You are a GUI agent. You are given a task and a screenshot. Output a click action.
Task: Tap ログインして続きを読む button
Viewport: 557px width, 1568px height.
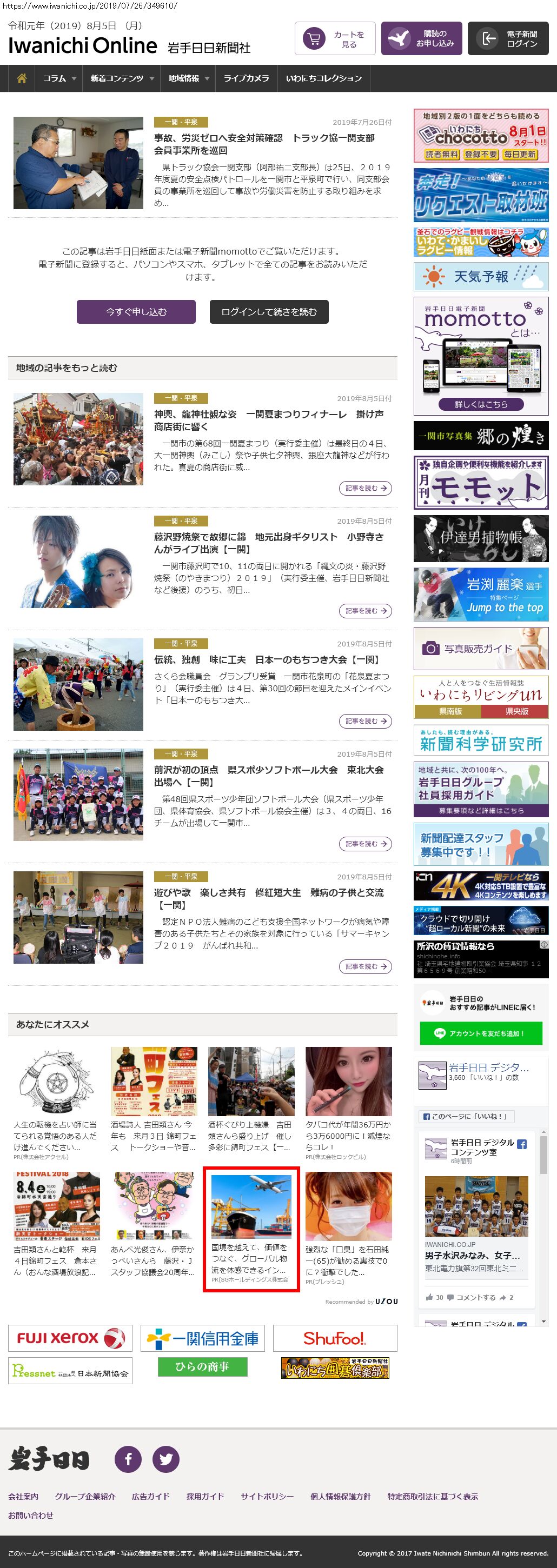click(269, 312)
